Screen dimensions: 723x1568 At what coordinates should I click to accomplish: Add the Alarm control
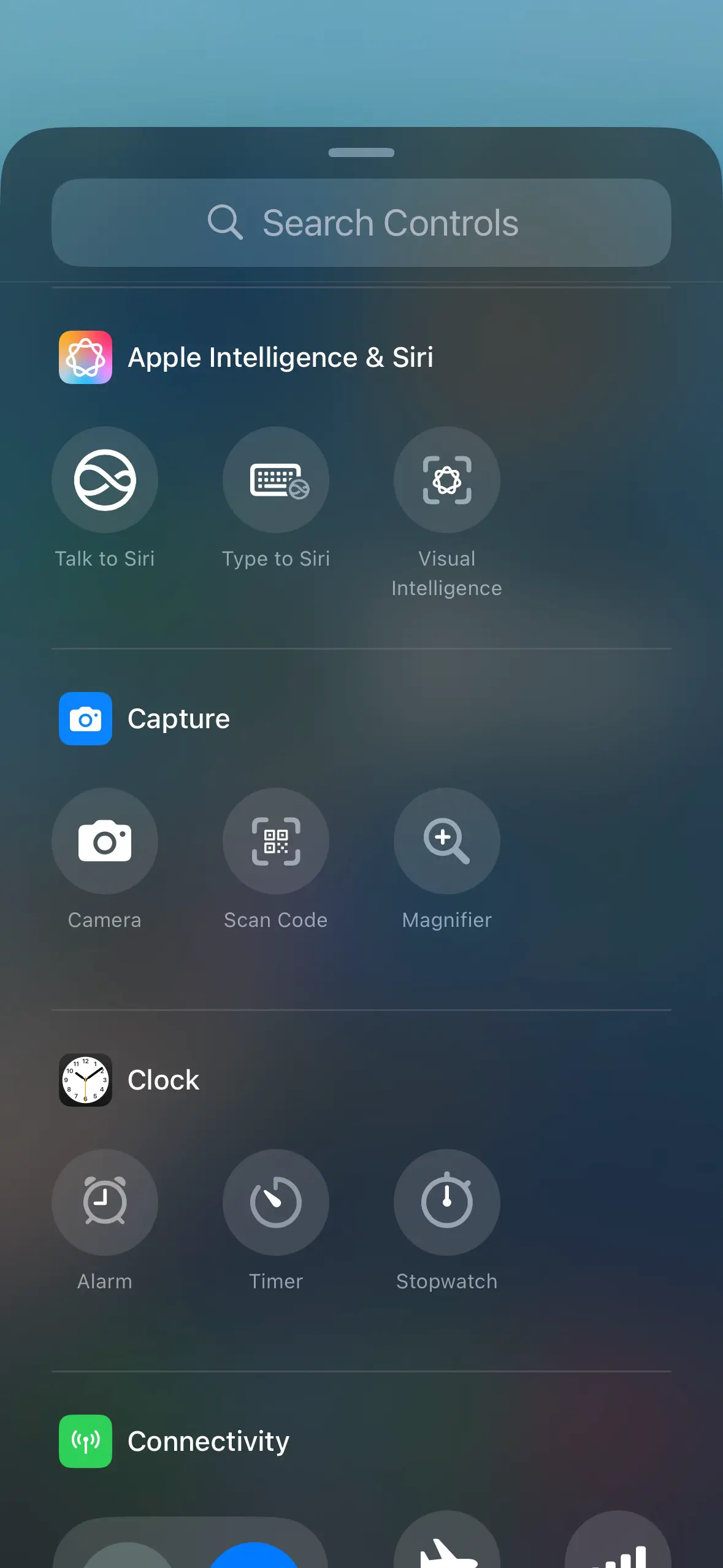pyautogui.click(x=105, y=1202)
